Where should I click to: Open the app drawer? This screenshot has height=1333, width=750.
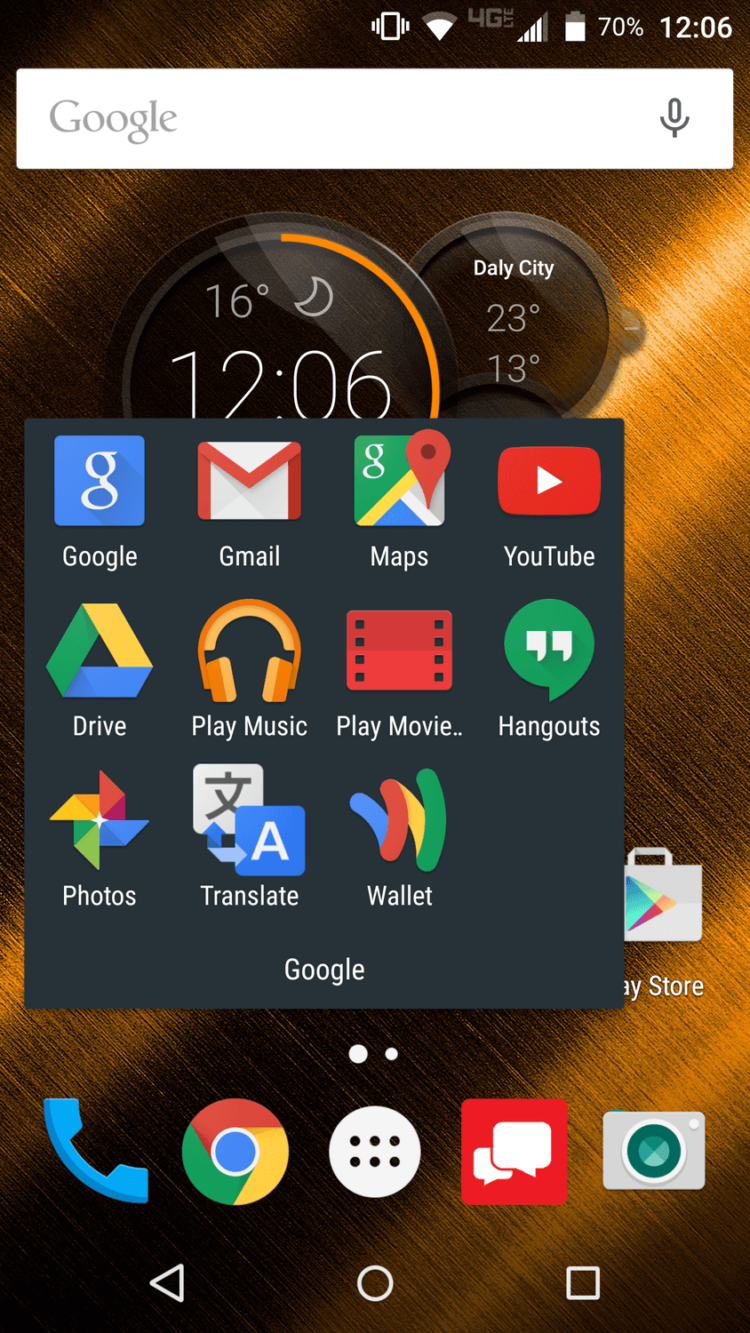pyautogui.click(x=375, y=1152)
